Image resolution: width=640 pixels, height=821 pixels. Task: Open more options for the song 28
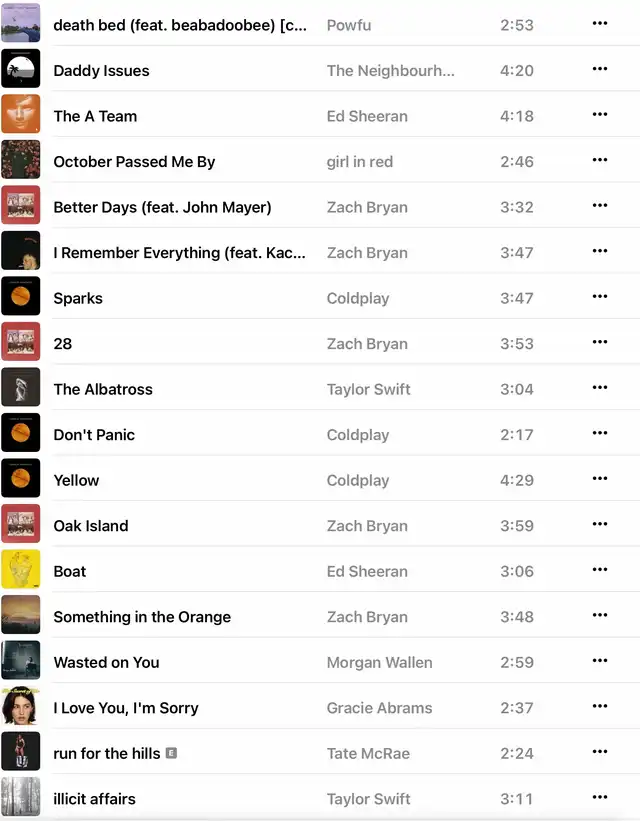(x=600, y=342)
